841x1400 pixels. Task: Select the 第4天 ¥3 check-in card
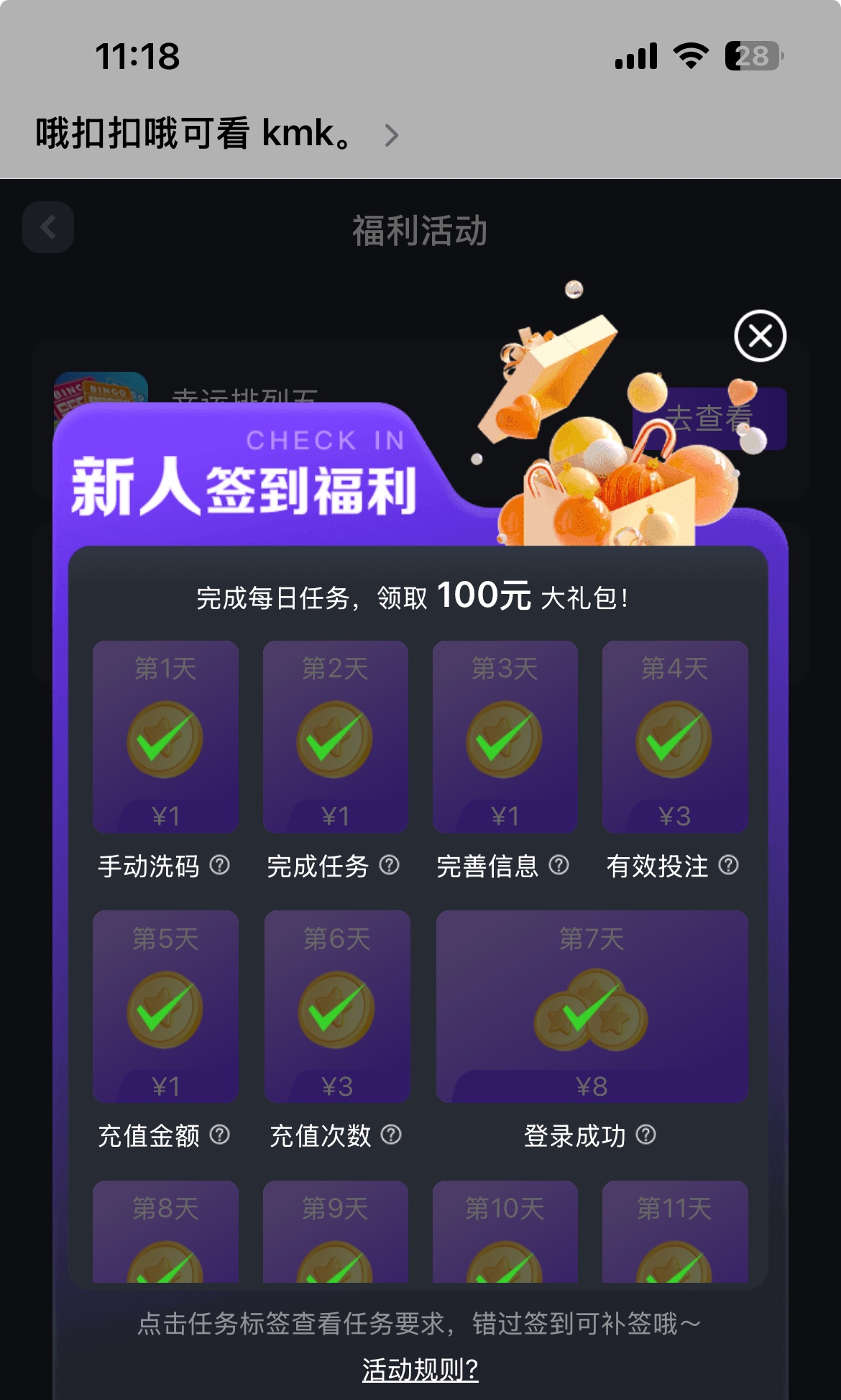tap(674, 737)
